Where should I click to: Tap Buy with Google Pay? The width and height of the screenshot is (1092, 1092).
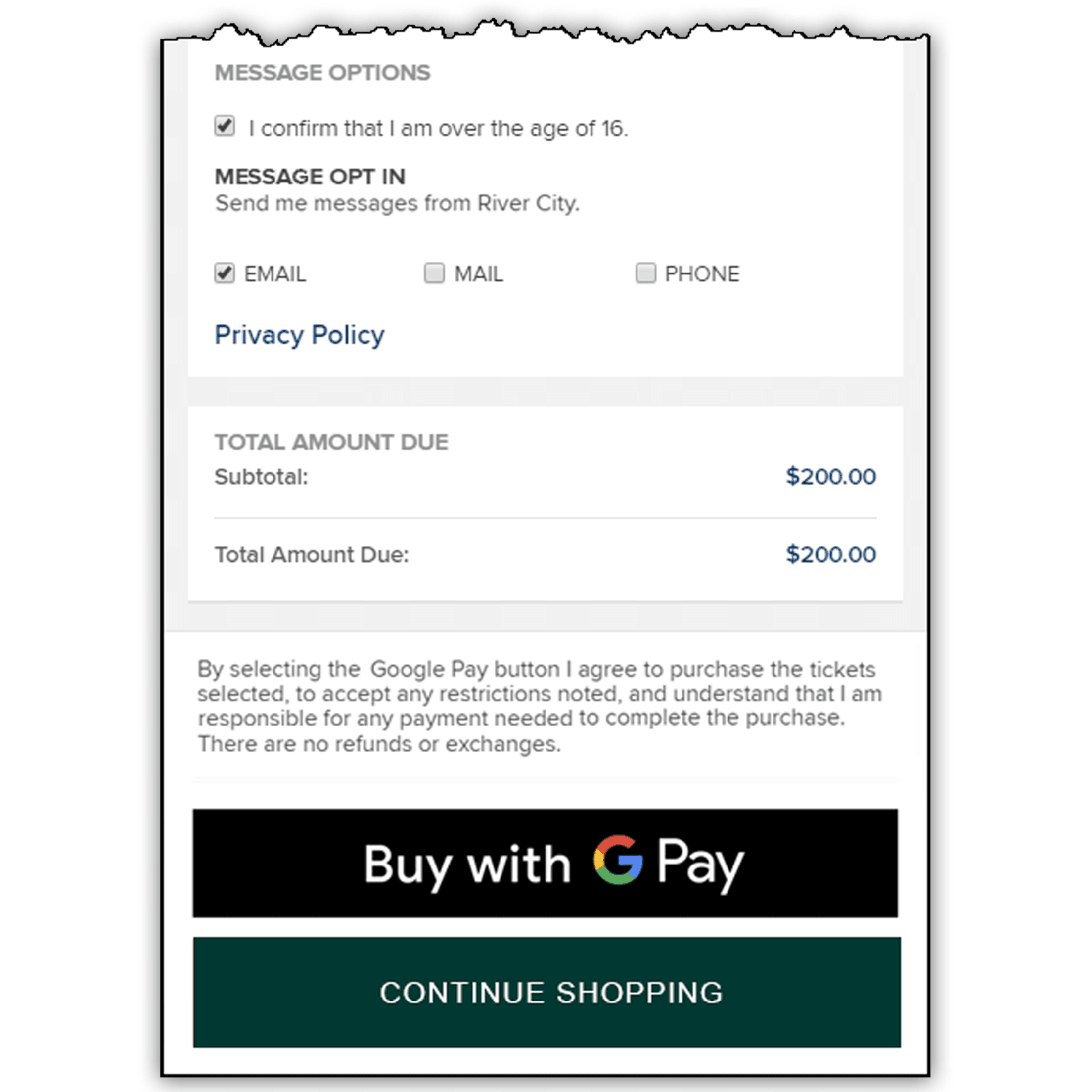click(x=545, y=863)
